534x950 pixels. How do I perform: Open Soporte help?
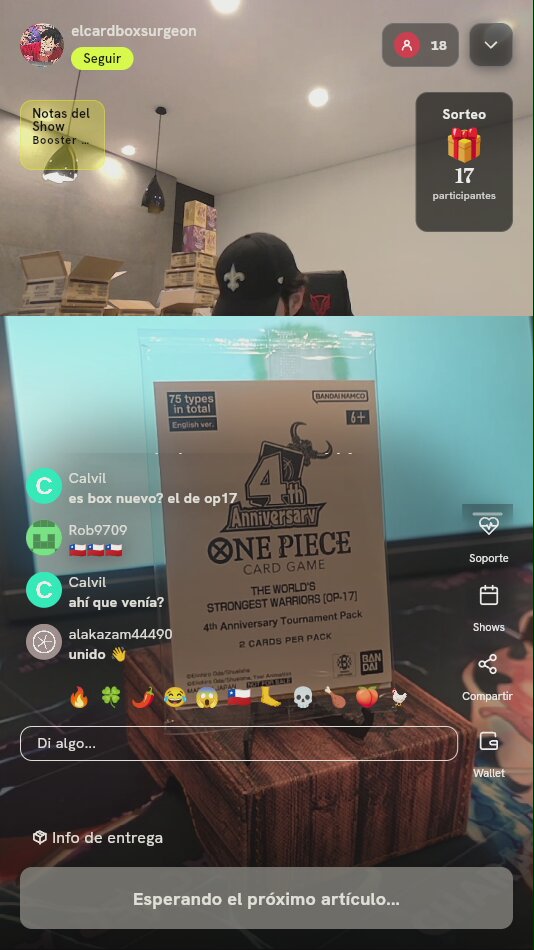pos(489,538)
